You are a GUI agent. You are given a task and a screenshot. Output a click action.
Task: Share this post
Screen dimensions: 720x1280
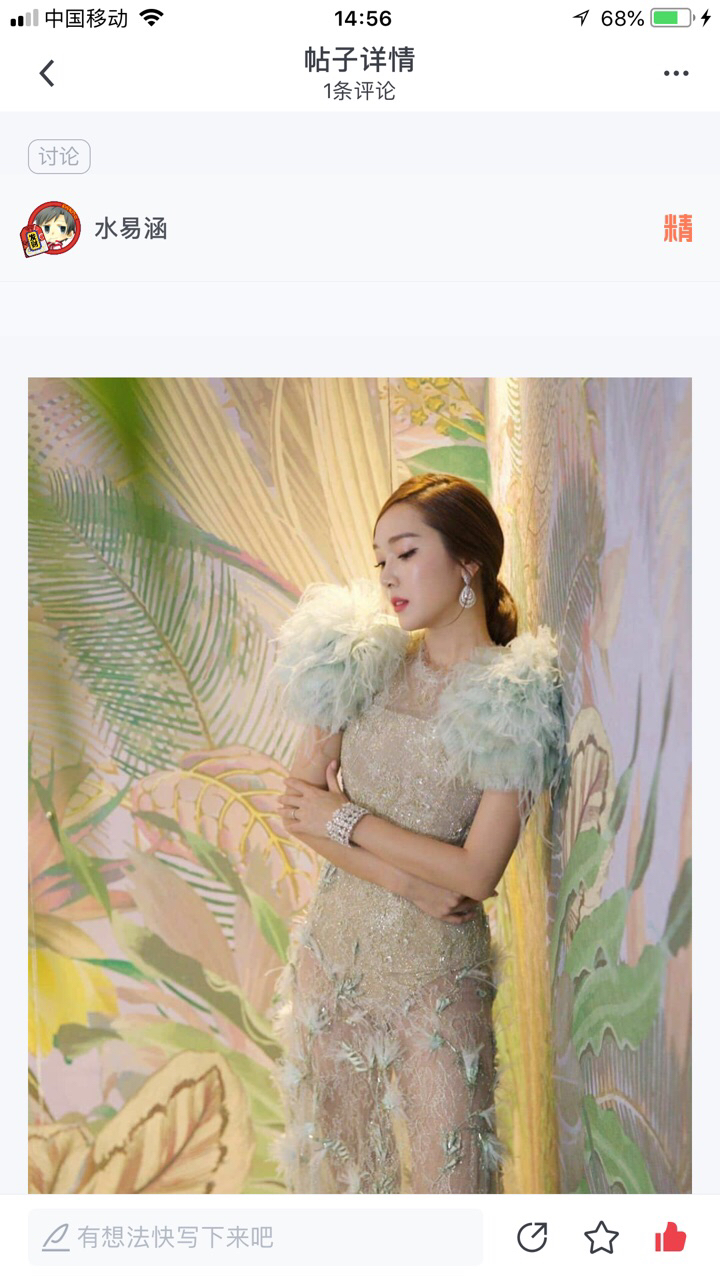[532, 1237]
